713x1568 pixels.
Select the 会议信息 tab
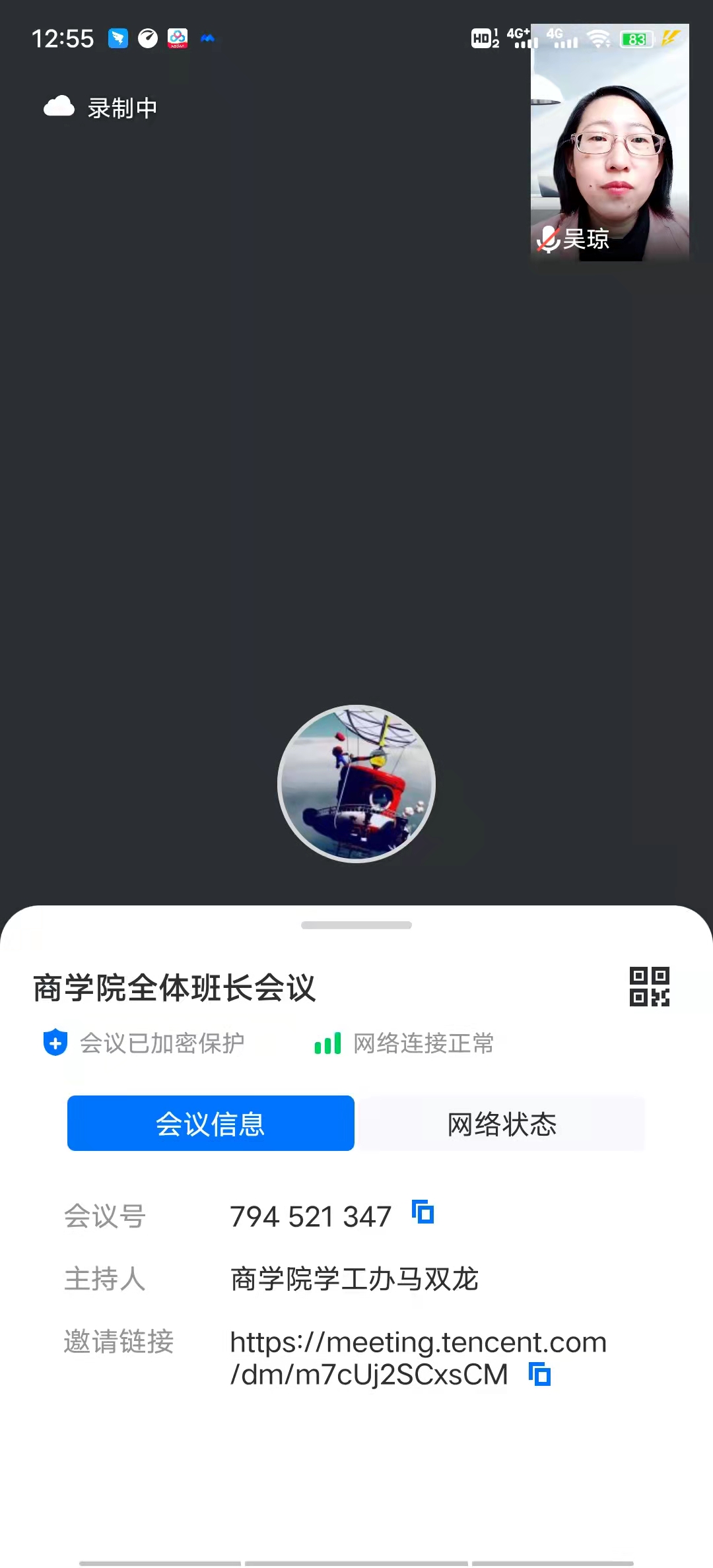point(211,1124)
